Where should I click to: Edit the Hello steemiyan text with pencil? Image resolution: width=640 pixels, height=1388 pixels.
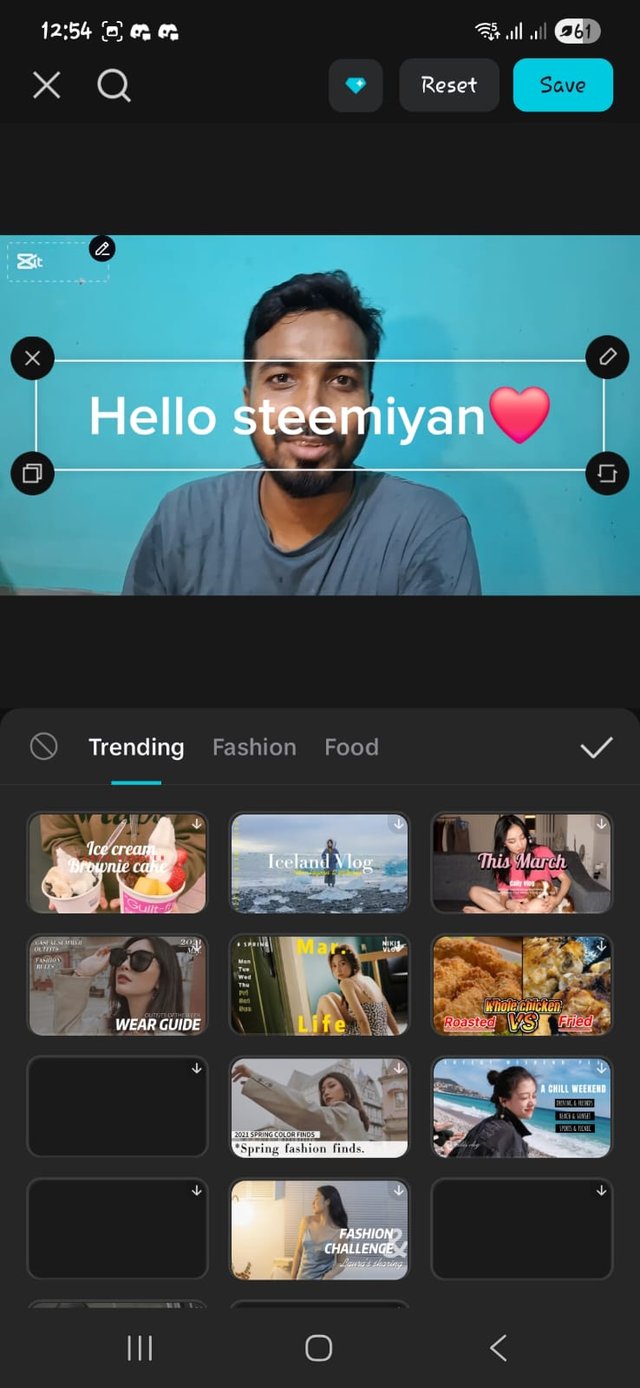tap(607, 356)
